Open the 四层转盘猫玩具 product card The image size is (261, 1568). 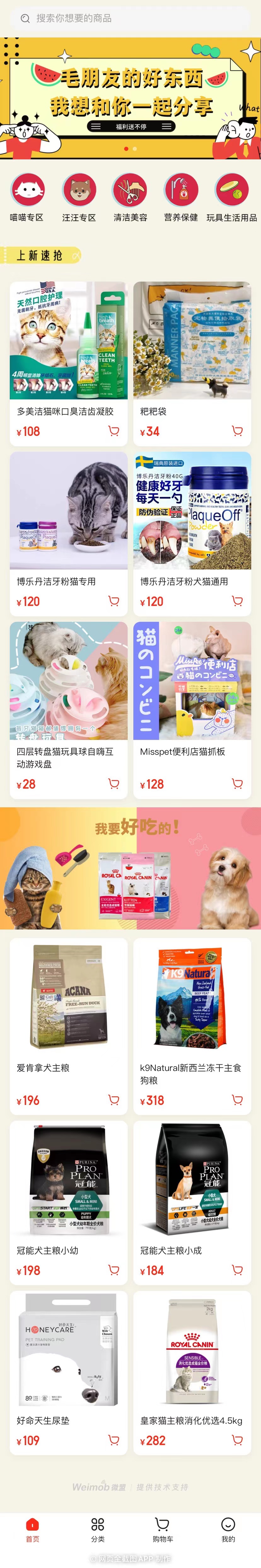click(x=68, y=682)
